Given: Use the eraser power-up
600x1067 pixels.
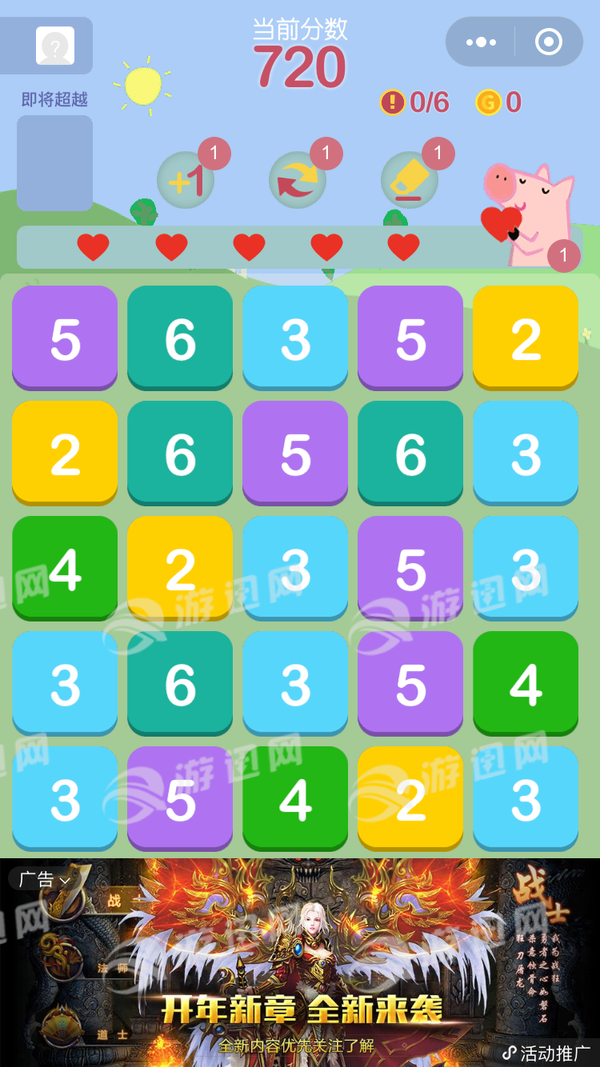Looking at the screenshot, I should [409, 181].
